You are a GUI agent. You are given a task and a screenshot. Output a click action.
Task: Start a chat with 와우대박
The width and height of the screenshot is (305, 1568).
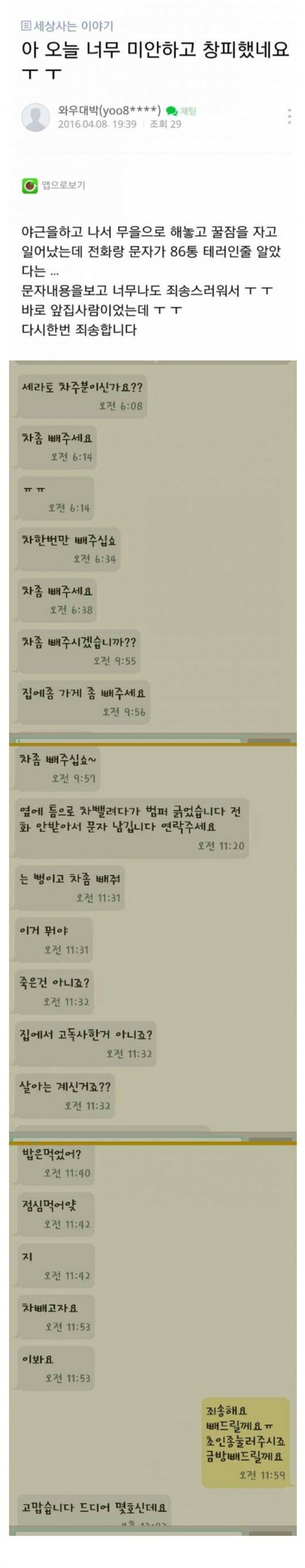[181, 111]
